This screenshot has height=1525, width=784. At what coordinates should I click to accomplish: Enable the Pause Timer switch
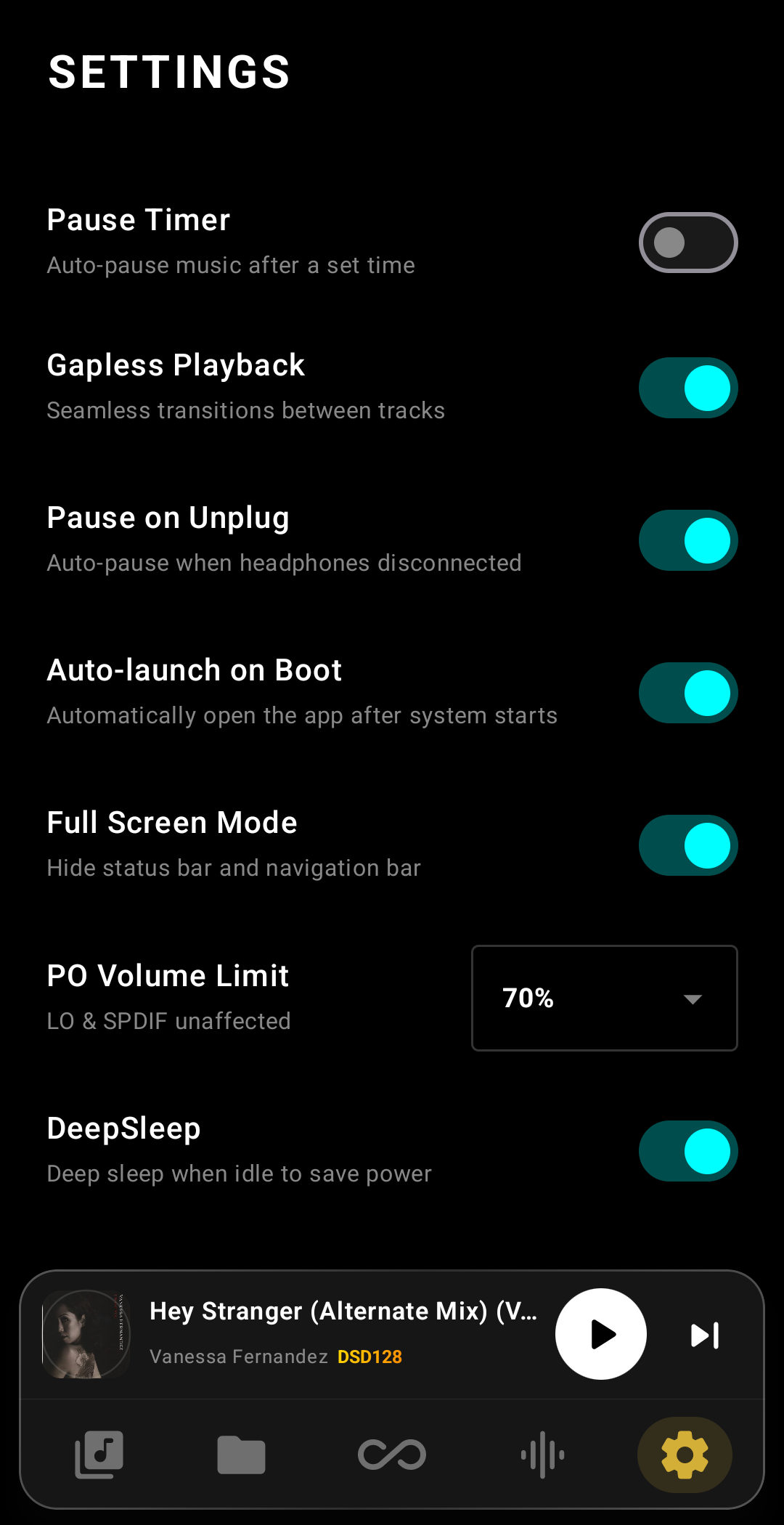pos(687,243)
